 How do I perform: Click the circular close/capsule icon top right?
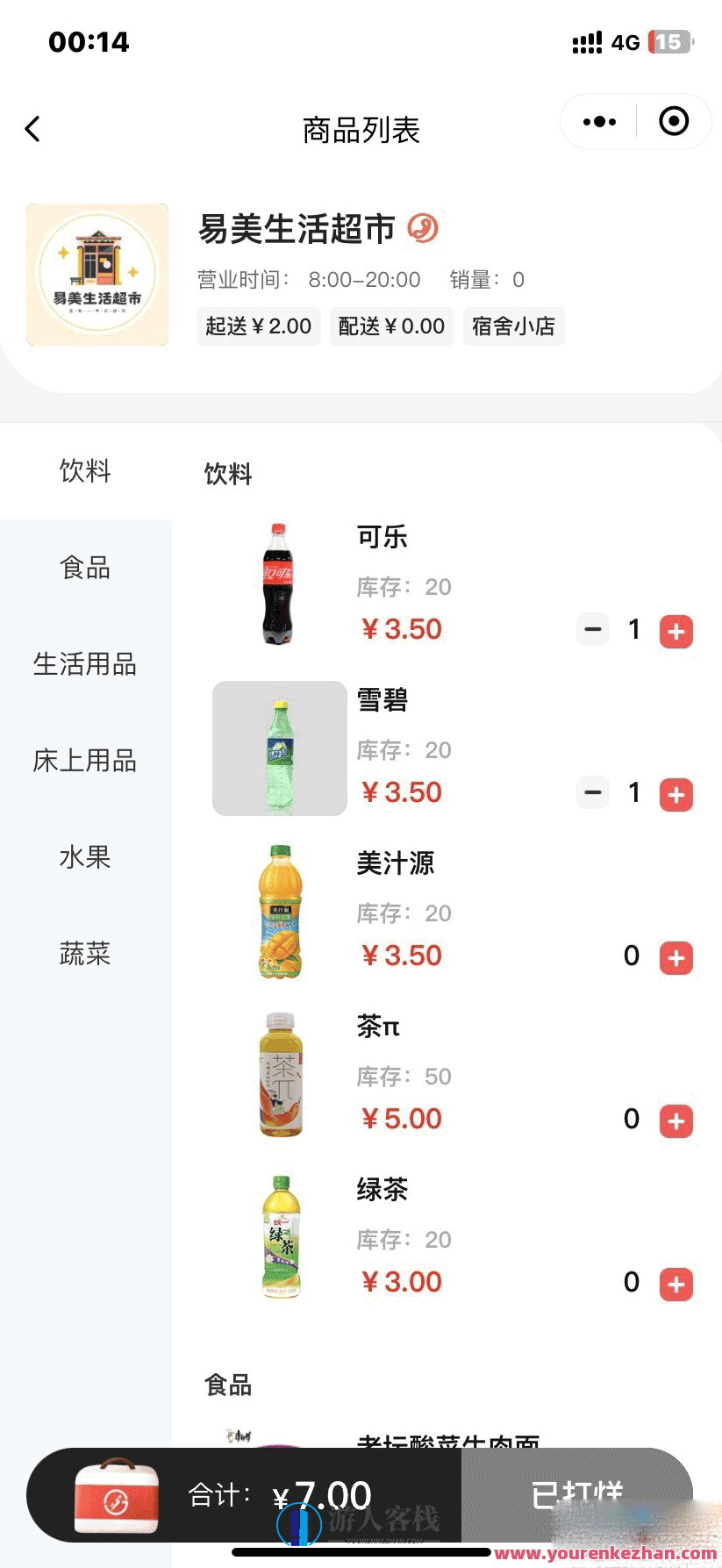tap(673, 121)
